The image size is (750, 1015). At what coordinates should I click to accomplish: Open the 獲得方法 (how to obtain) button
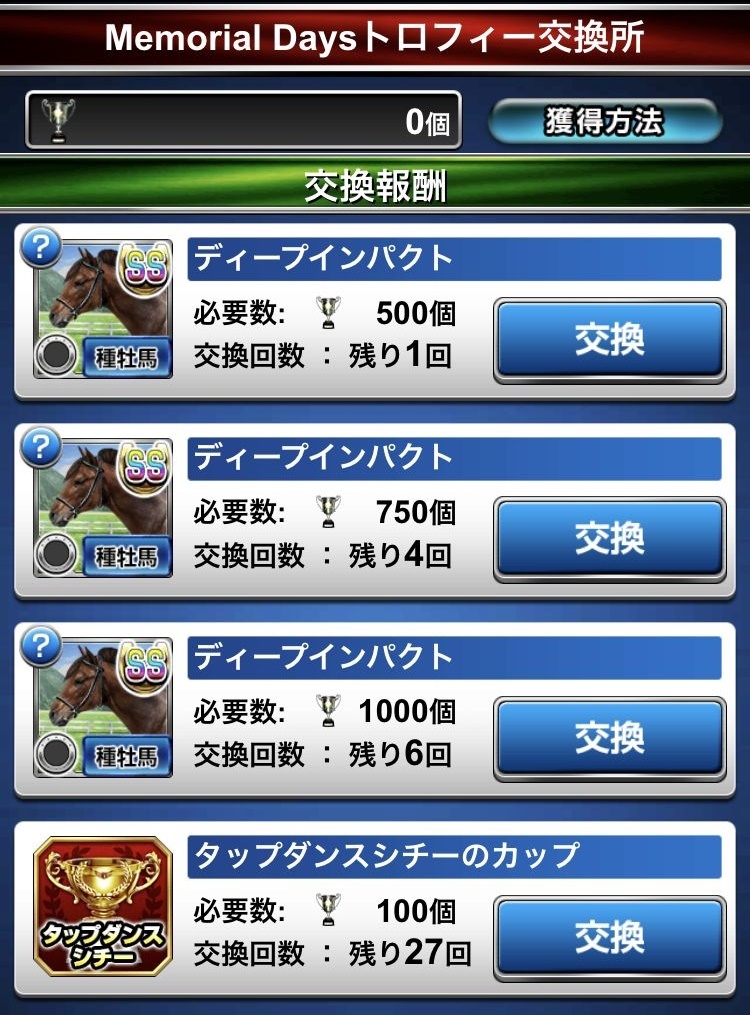pos(604,122)
